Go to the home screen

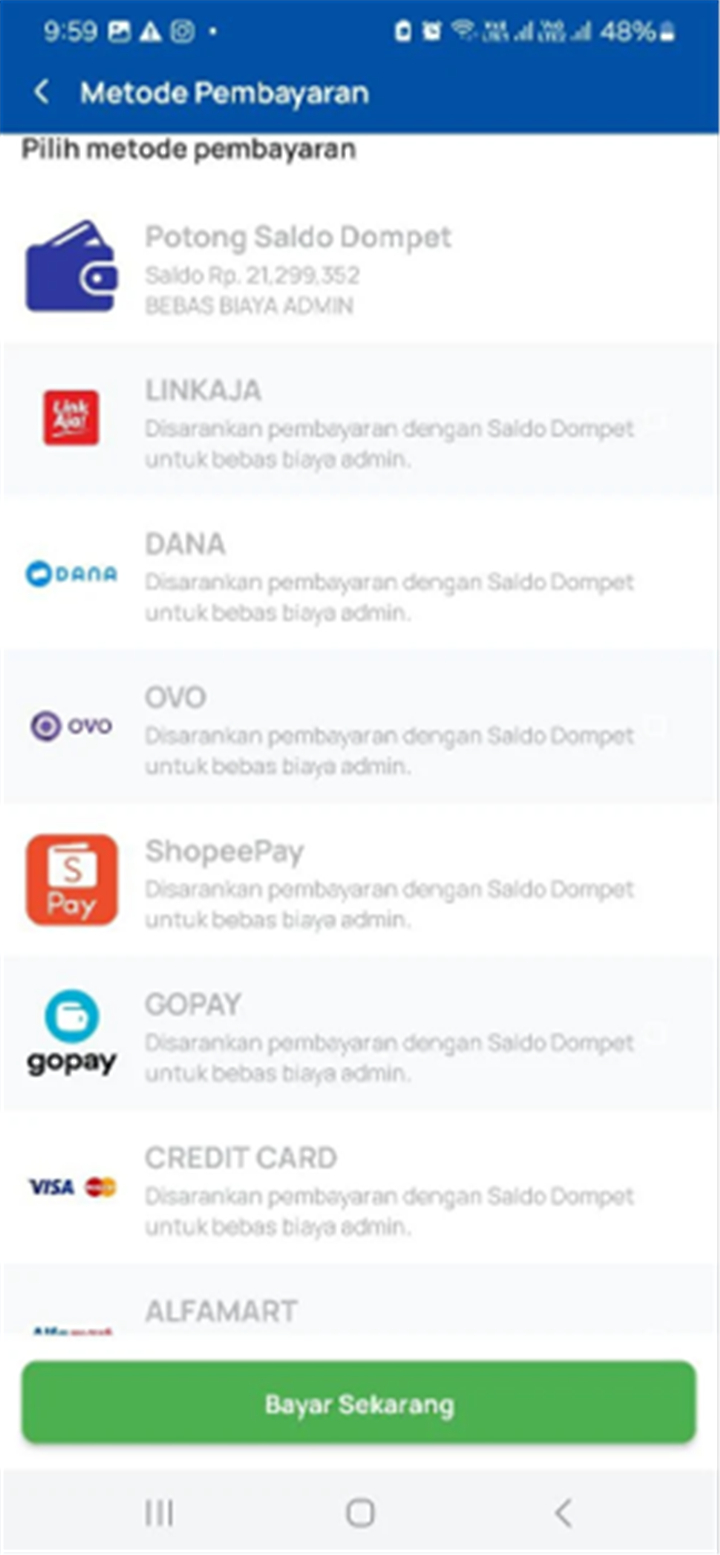click(x=360, y=1513)
